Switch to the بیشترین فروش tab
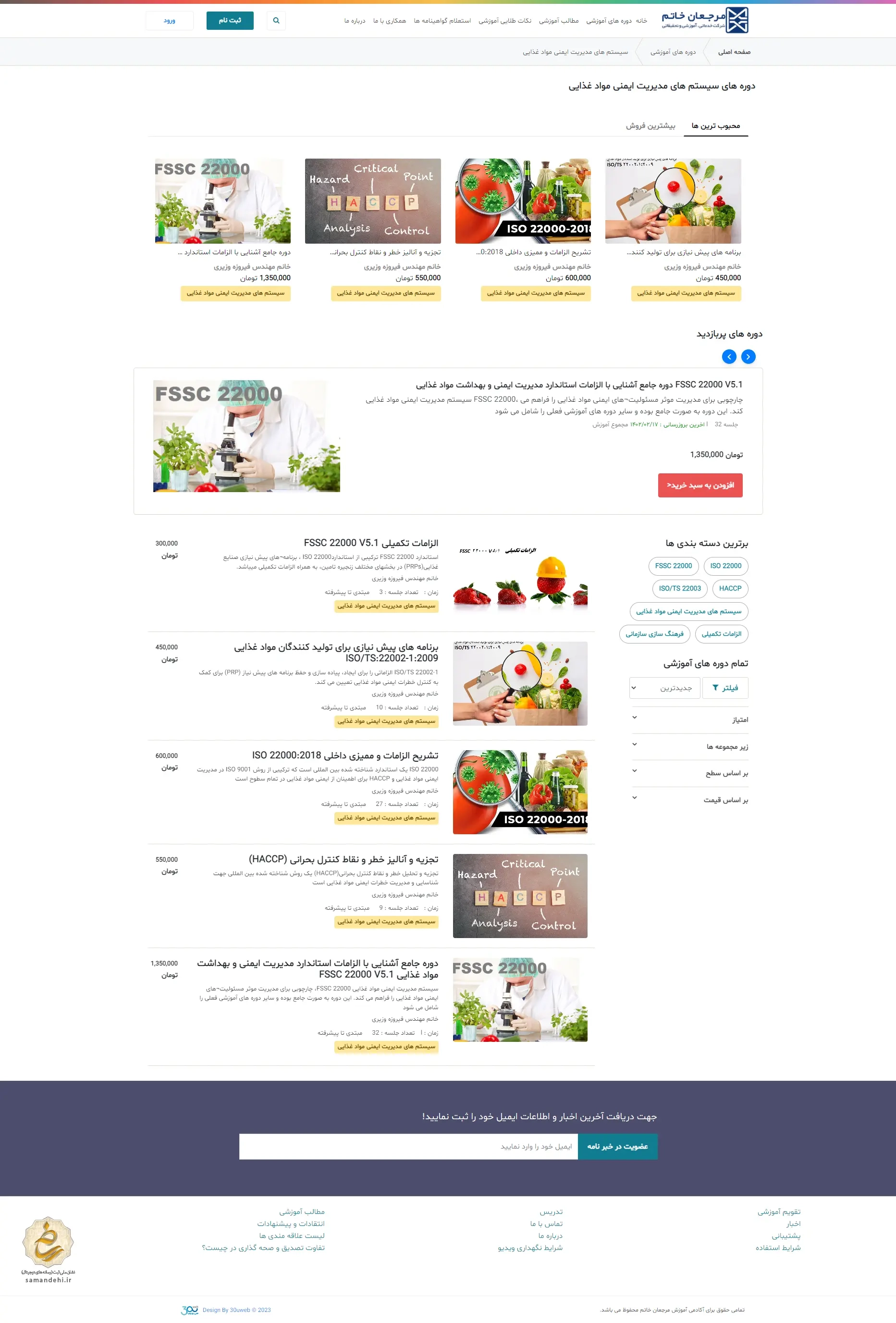Screen dimensions: 896x1323 650,126
